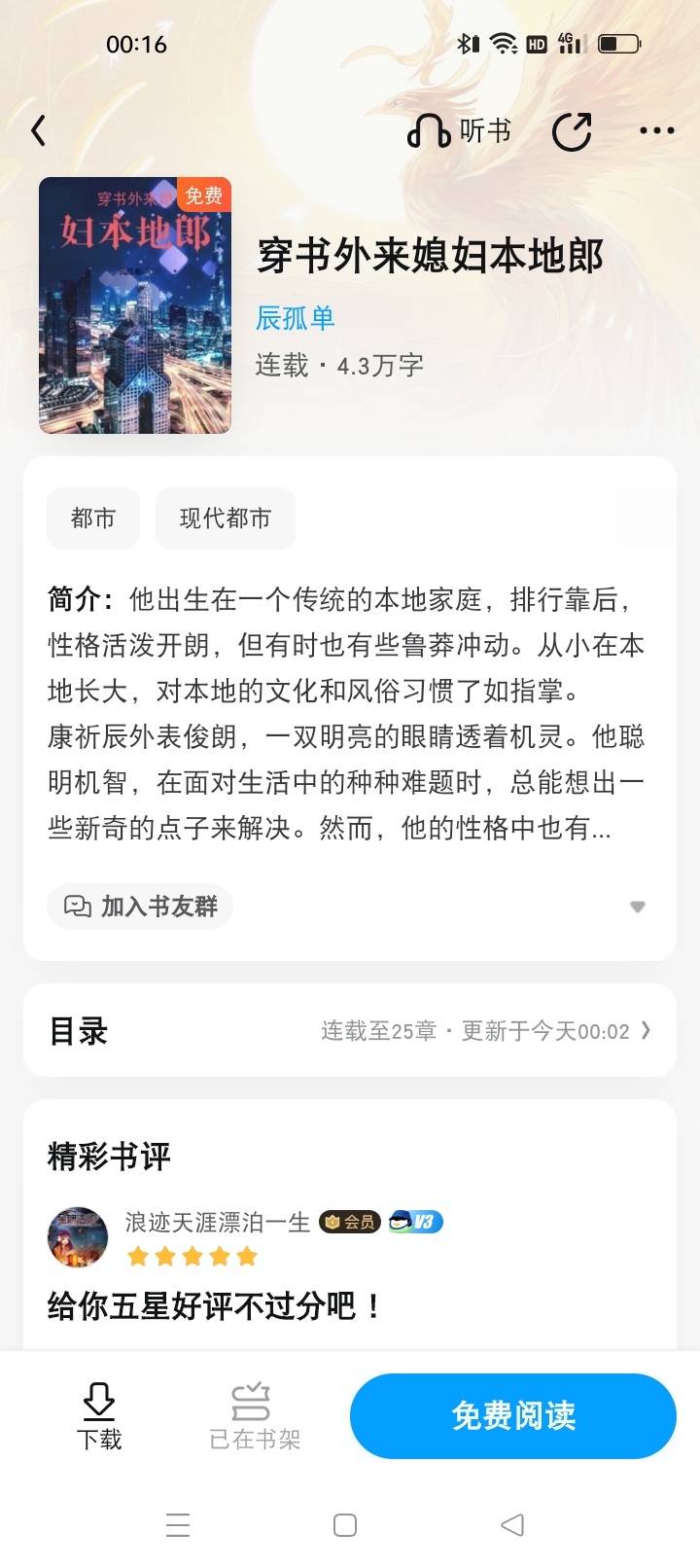Go to the system home screen
This screenshot has height=1568, width=700.
click(x=345, y=1525)
